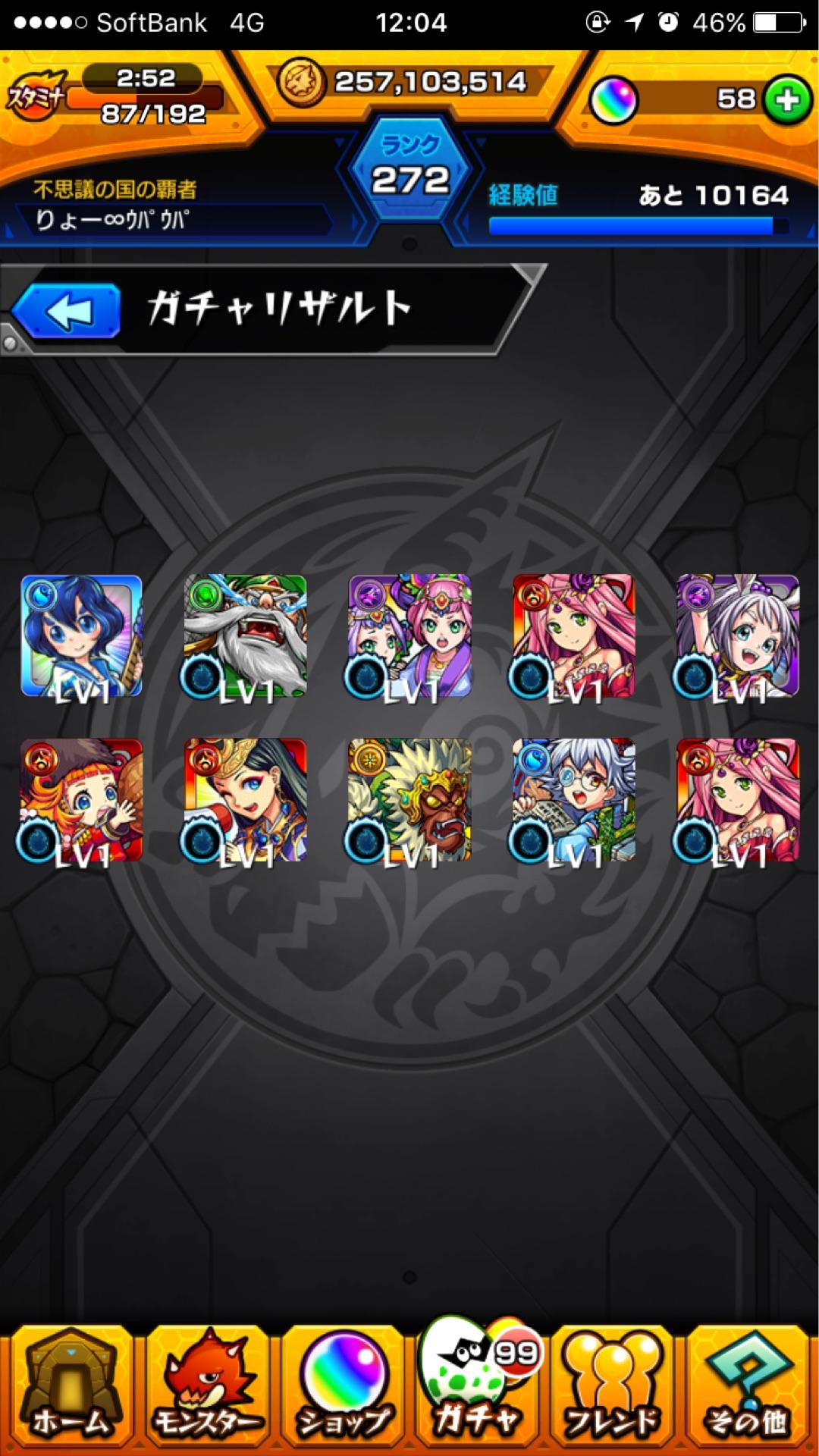View the silver-haired boy with glasses
This screenshot has height=1456, width=819.
pyautogui.click(x=573, y=800)
